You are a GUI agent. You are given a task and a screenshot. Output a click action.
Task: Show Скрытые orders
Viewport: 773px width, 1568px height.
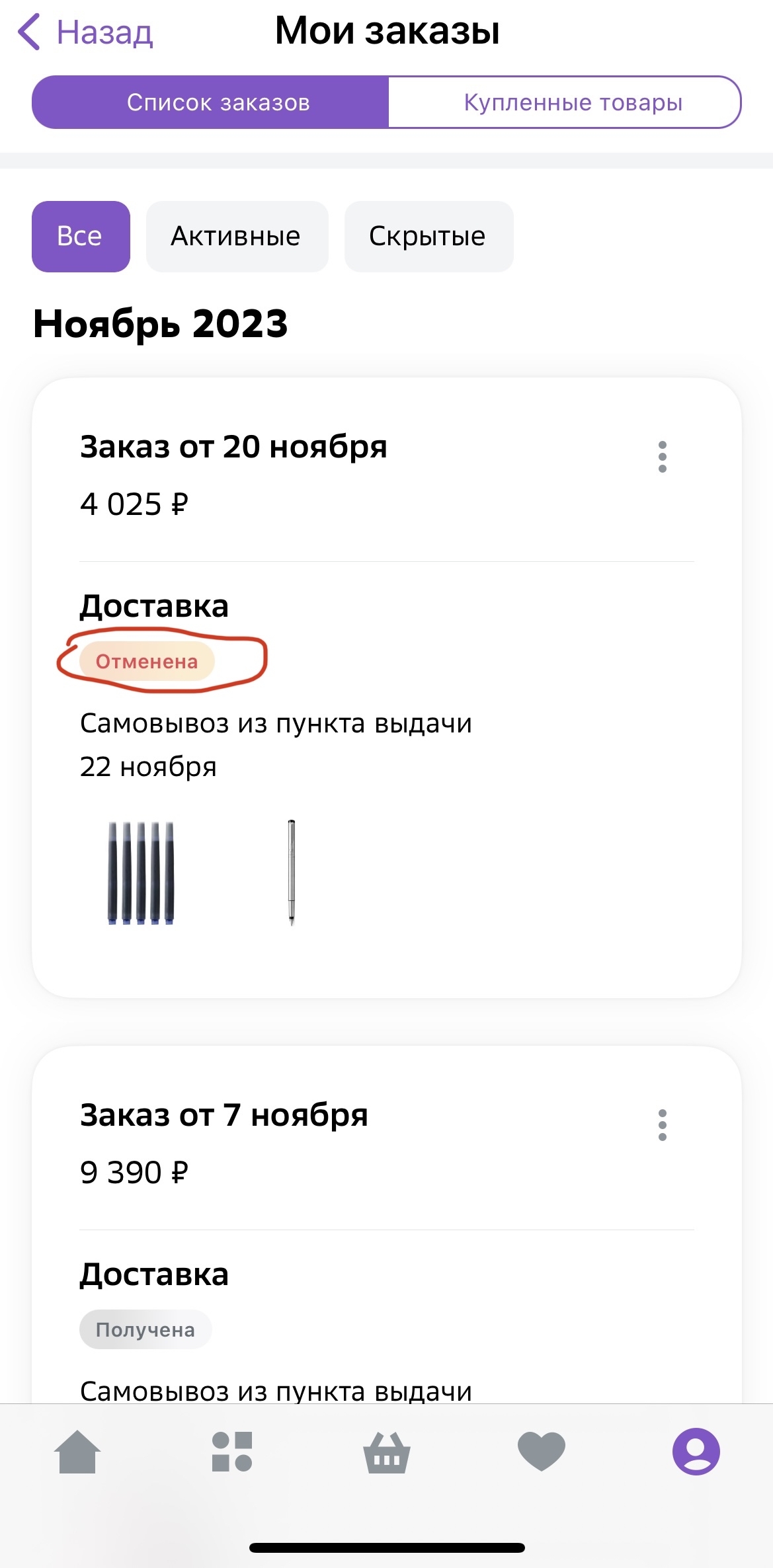point(427,237)
